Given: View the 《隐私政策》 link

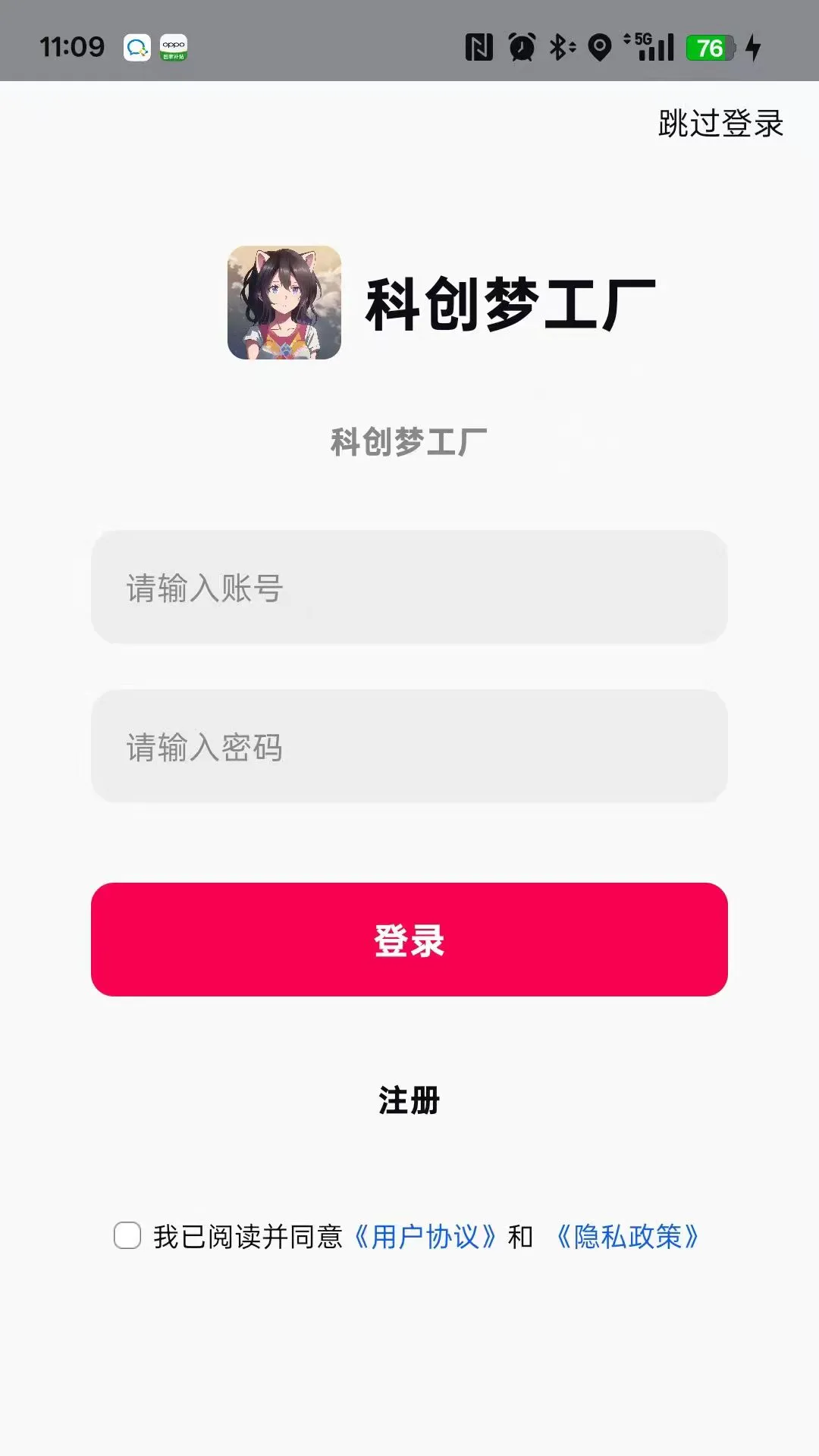Looking at the screenshot, I should [628, 1237].
